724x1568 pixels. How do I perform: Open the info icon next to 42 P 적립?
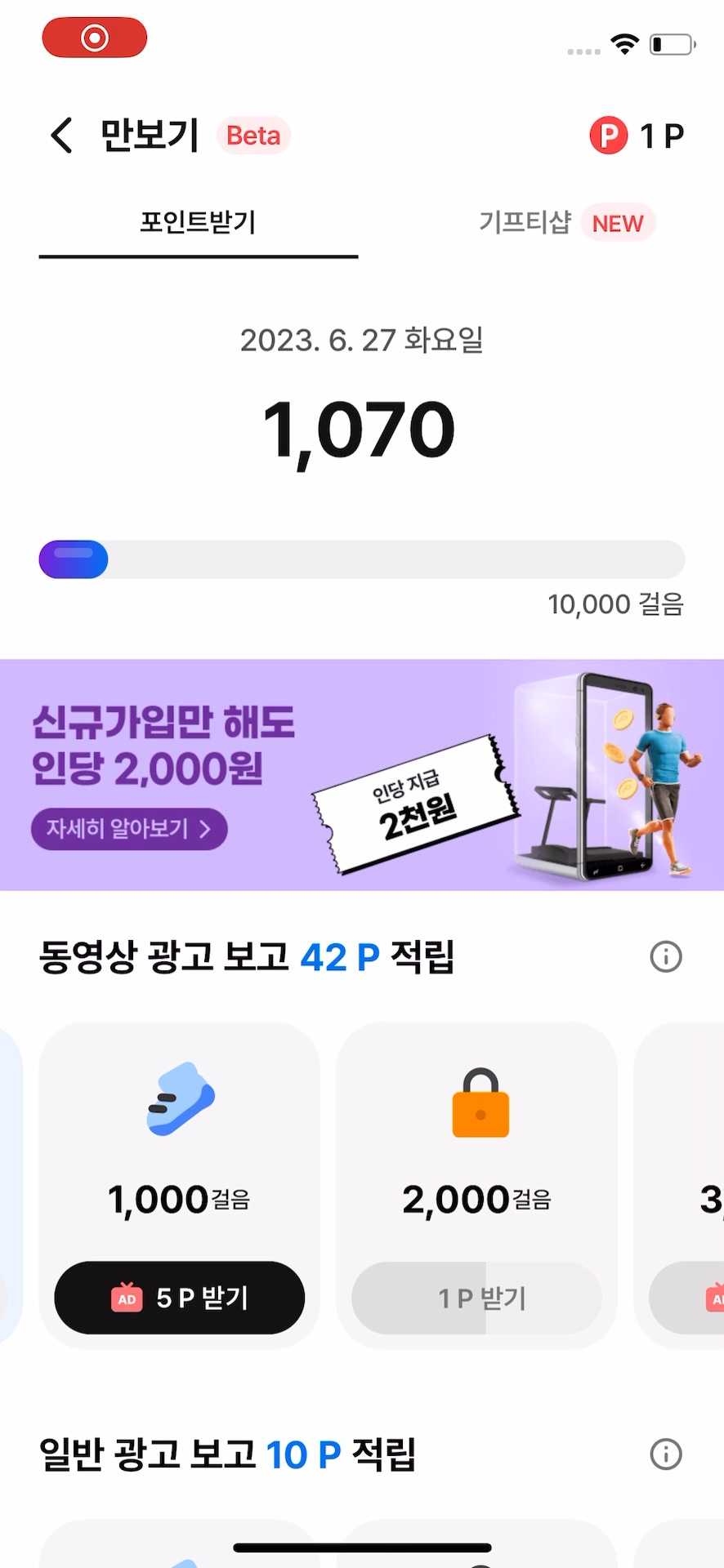[x=665, y=956]
